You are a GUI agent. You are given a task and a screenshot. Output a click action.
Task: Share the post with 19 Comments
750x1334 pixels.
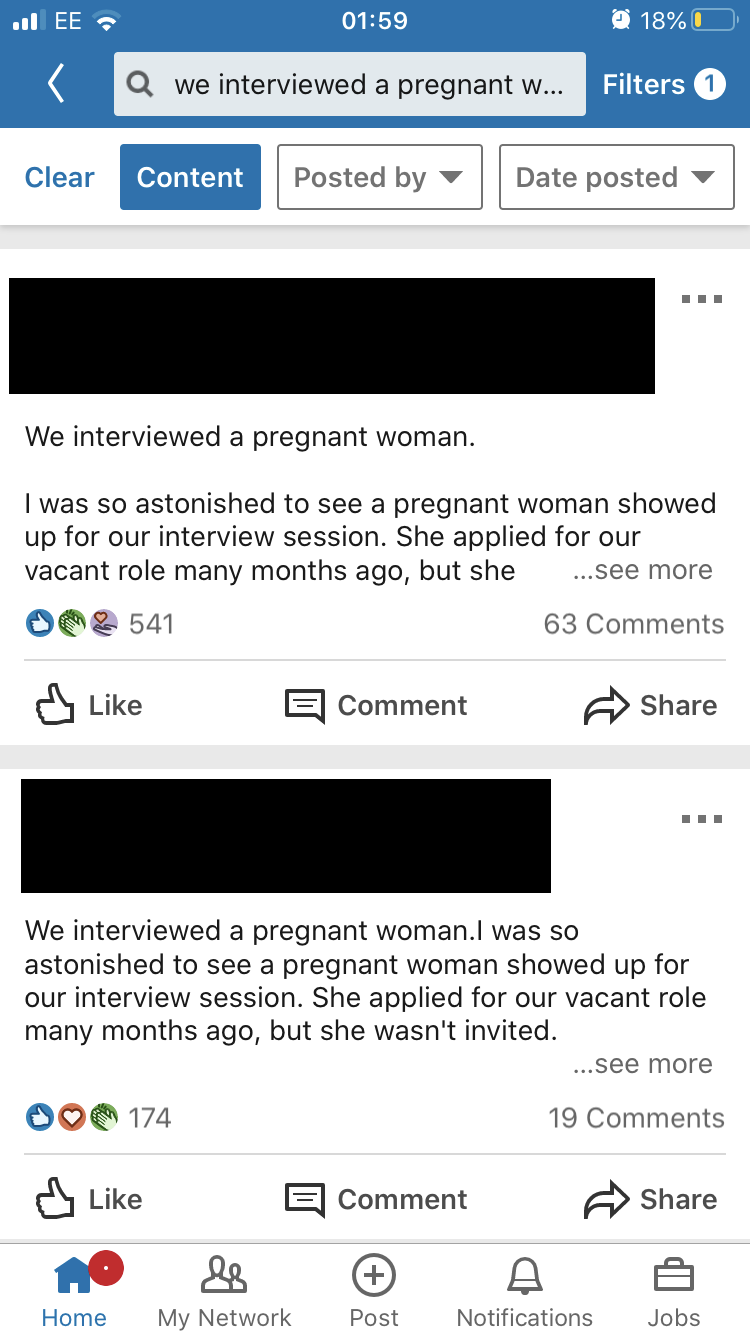650,1199
